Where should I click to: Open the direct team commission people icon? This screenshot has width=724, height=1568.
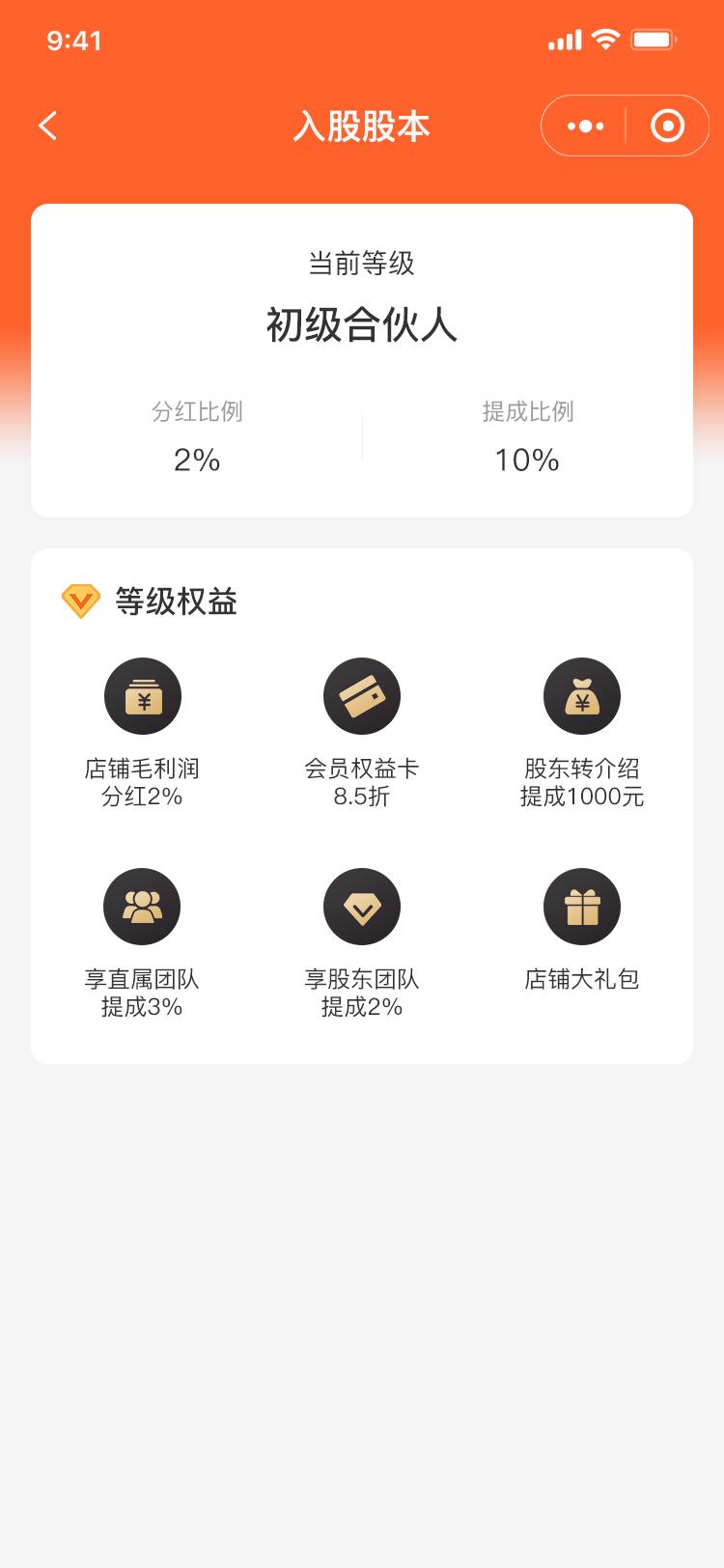coord(142,906)
